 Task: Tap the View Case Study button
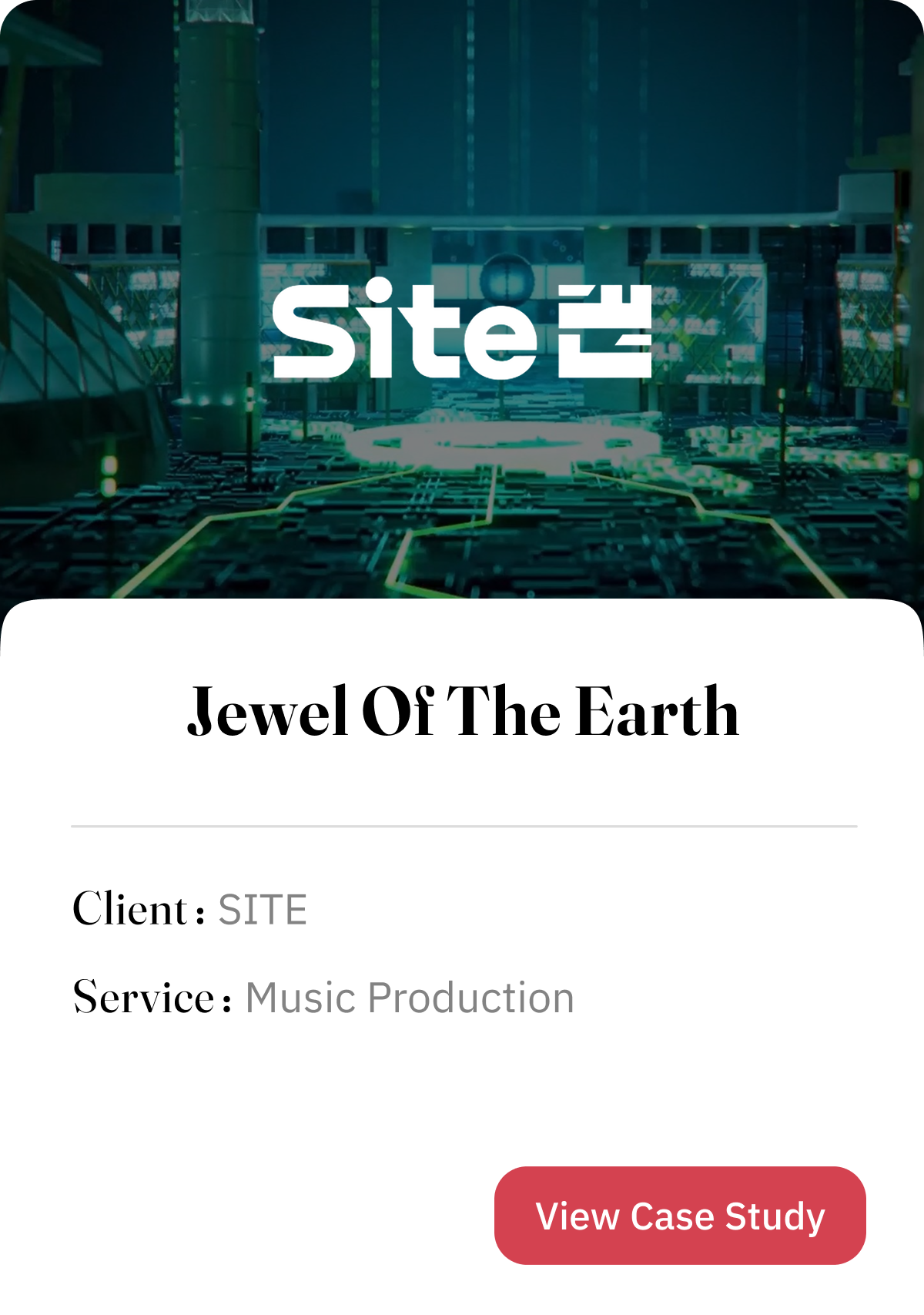(680, 1216)
